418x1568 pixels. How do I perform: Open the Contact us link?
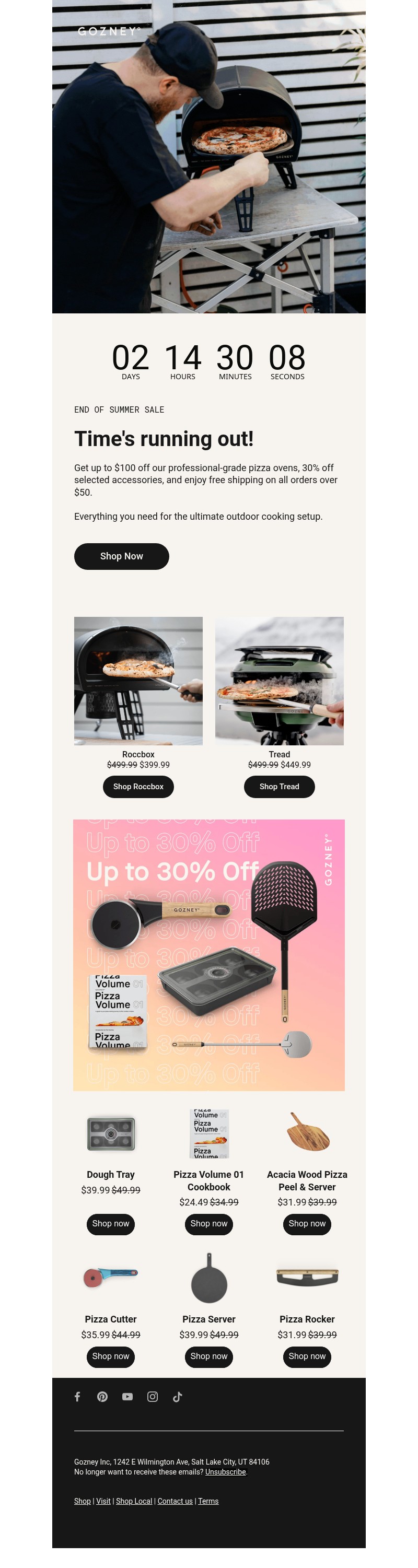pyautogui.click(x=175, y=1501)
